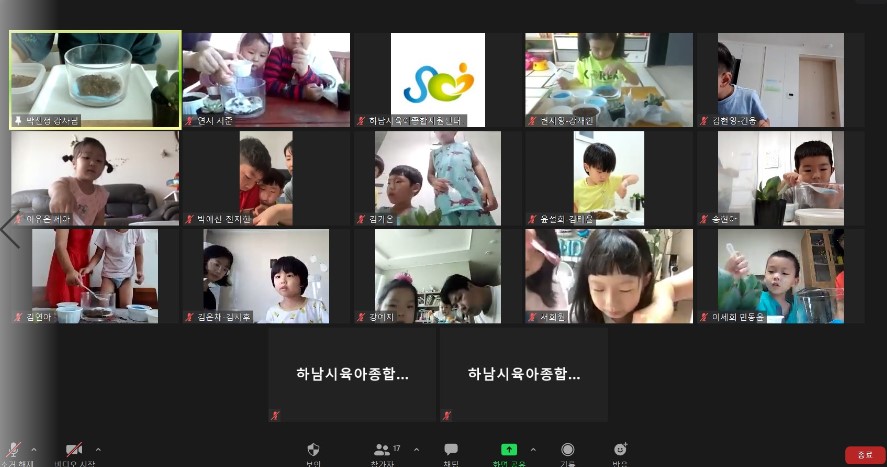Go to previous gallery page arrow
Screen dimensions: 887x467
tap(10, 229)
